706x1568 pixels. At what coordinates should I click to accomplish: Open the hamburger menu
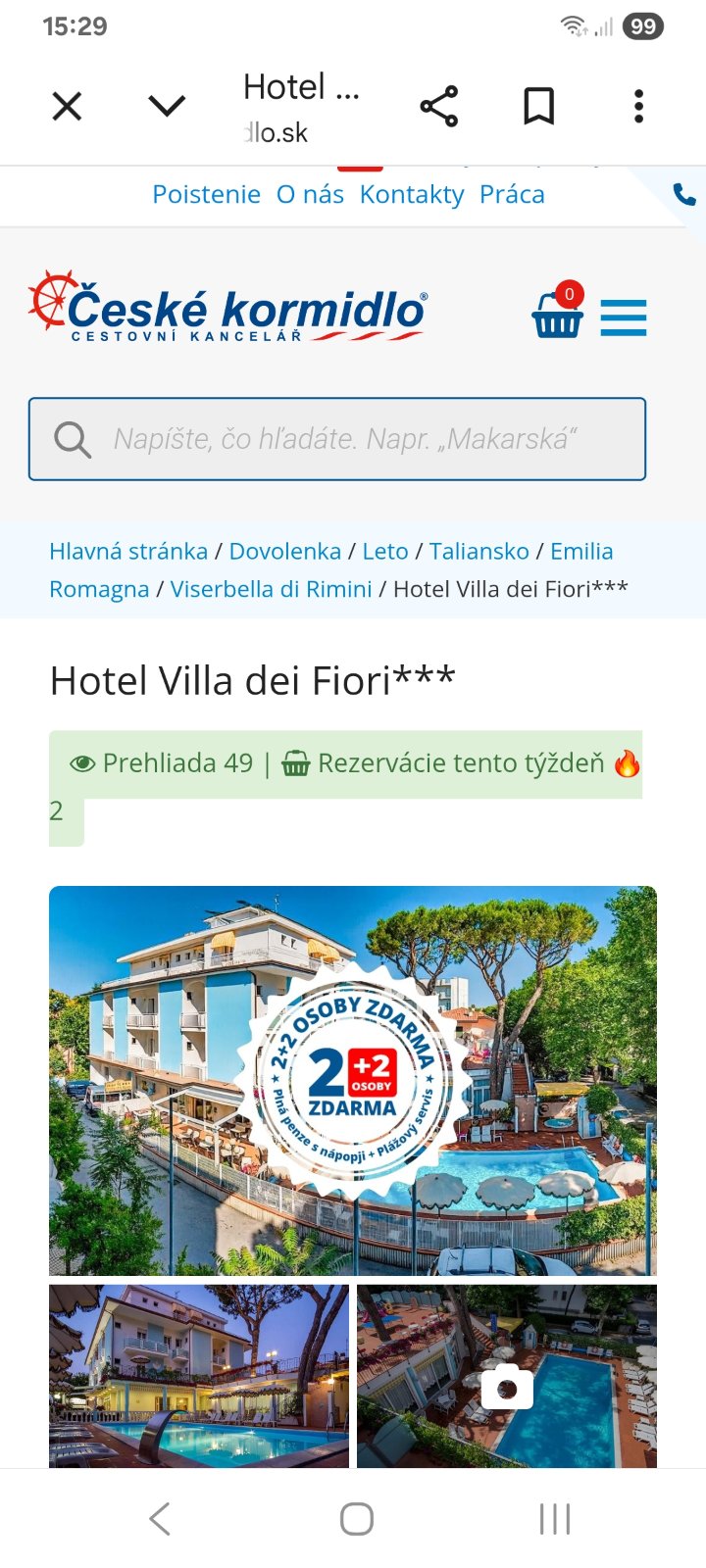(x=624, y=318)
